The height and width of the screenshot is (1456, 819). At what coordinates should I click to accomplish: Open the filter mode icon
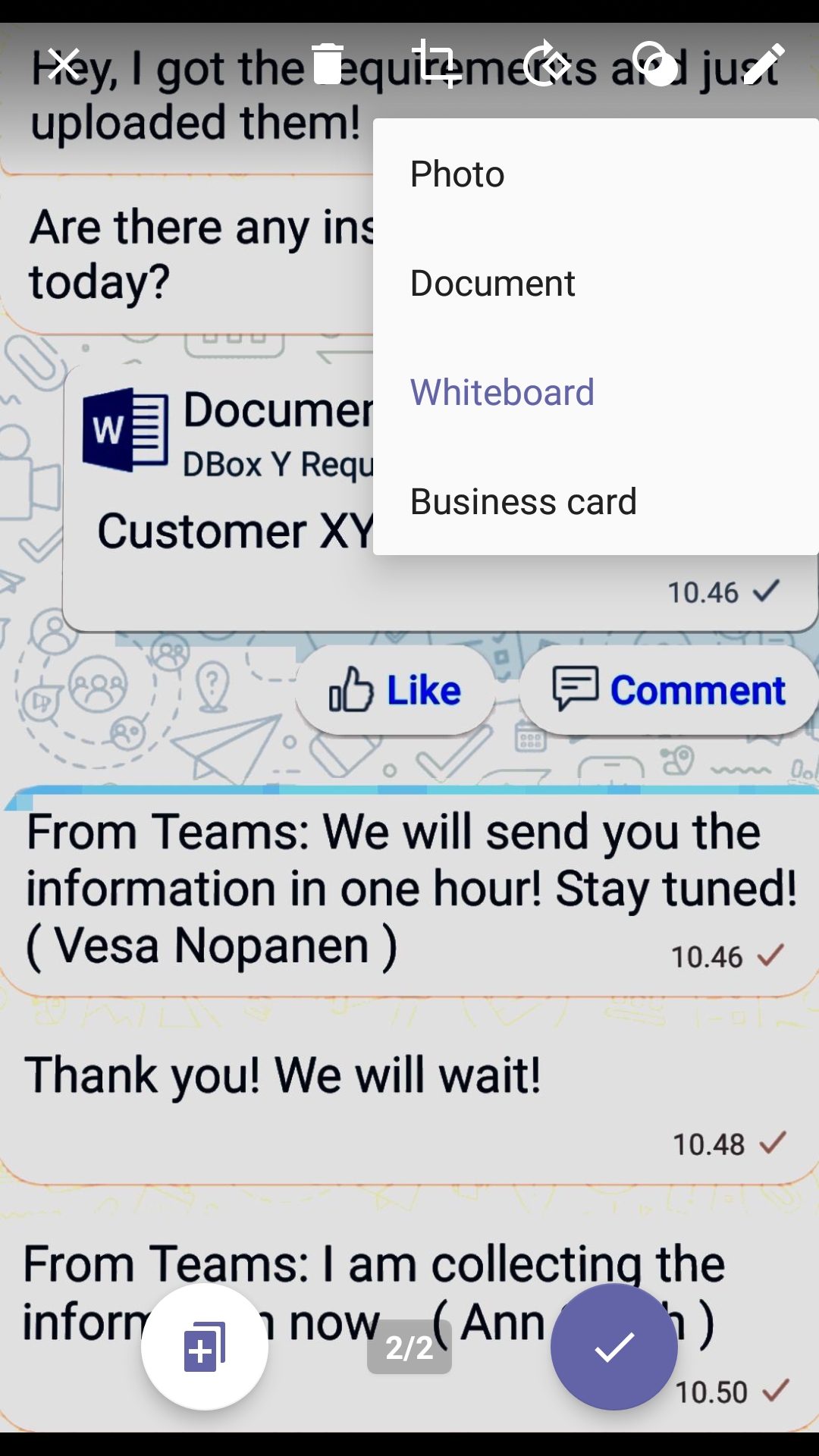[x=655, y=64]
